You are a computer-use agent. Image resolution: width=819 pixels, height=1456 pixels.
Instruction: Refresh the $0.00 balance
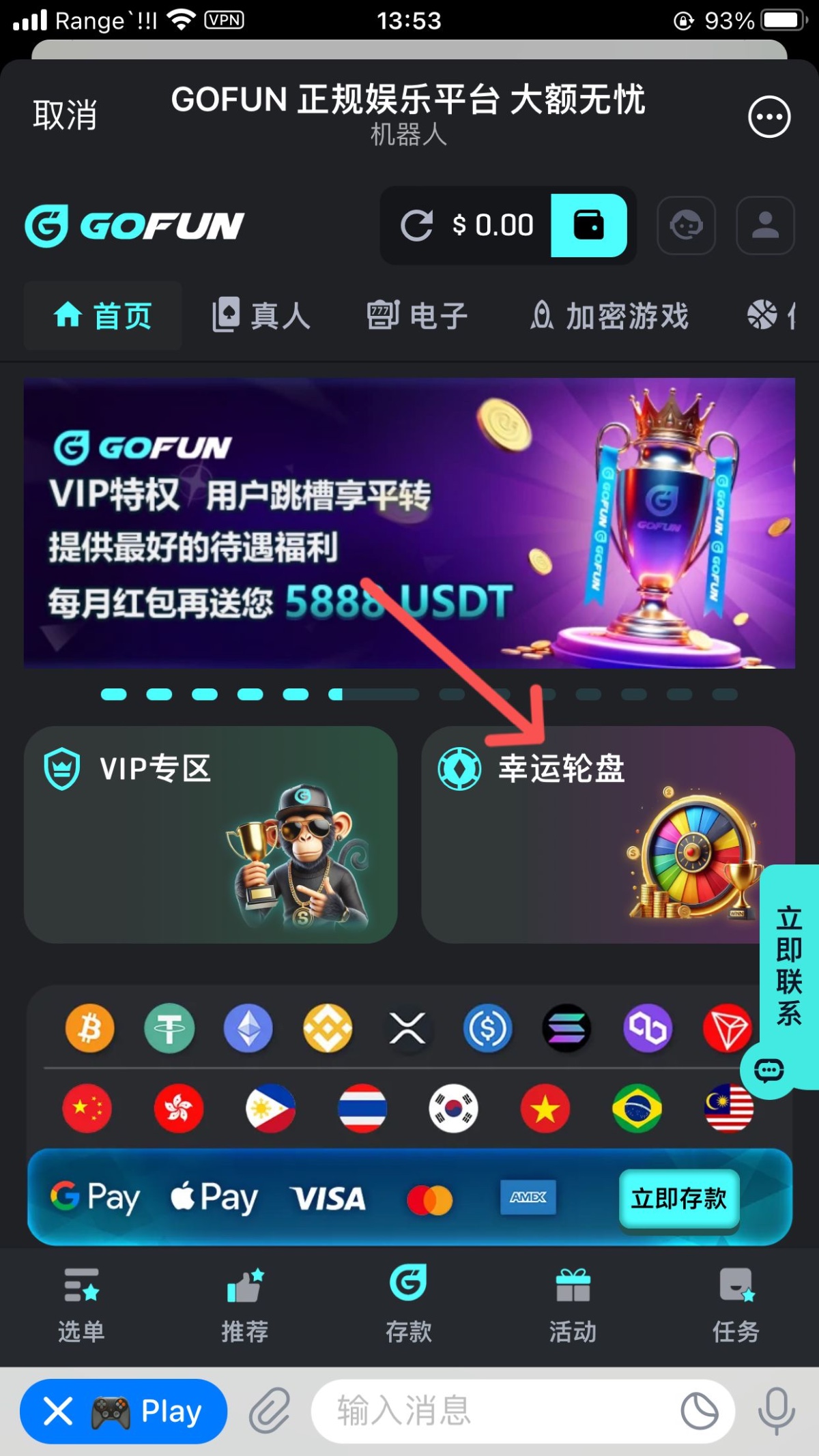click(x=417, y=226)
